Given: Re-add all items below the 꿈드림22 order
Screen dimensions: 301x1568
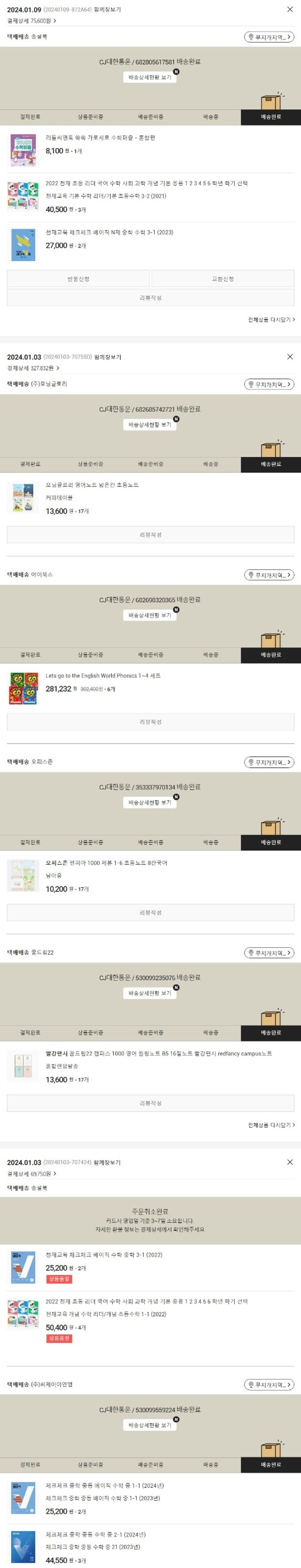Looking at the screenshot, I should (x=270, y=1125).
